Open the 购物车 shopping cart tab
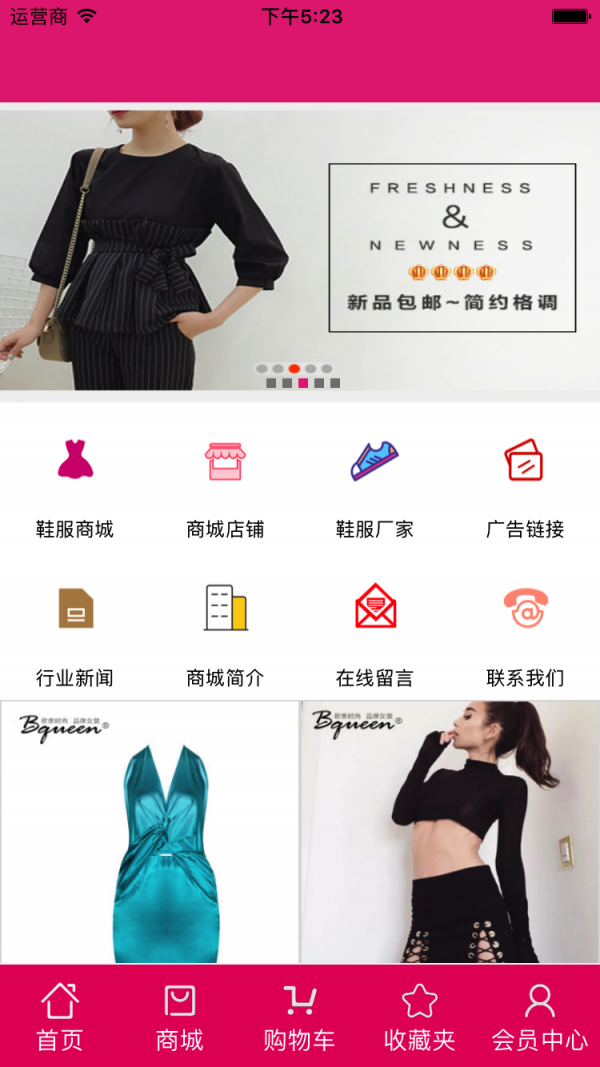Viewport: 600px width, 1067px height. click(300, 1016)
